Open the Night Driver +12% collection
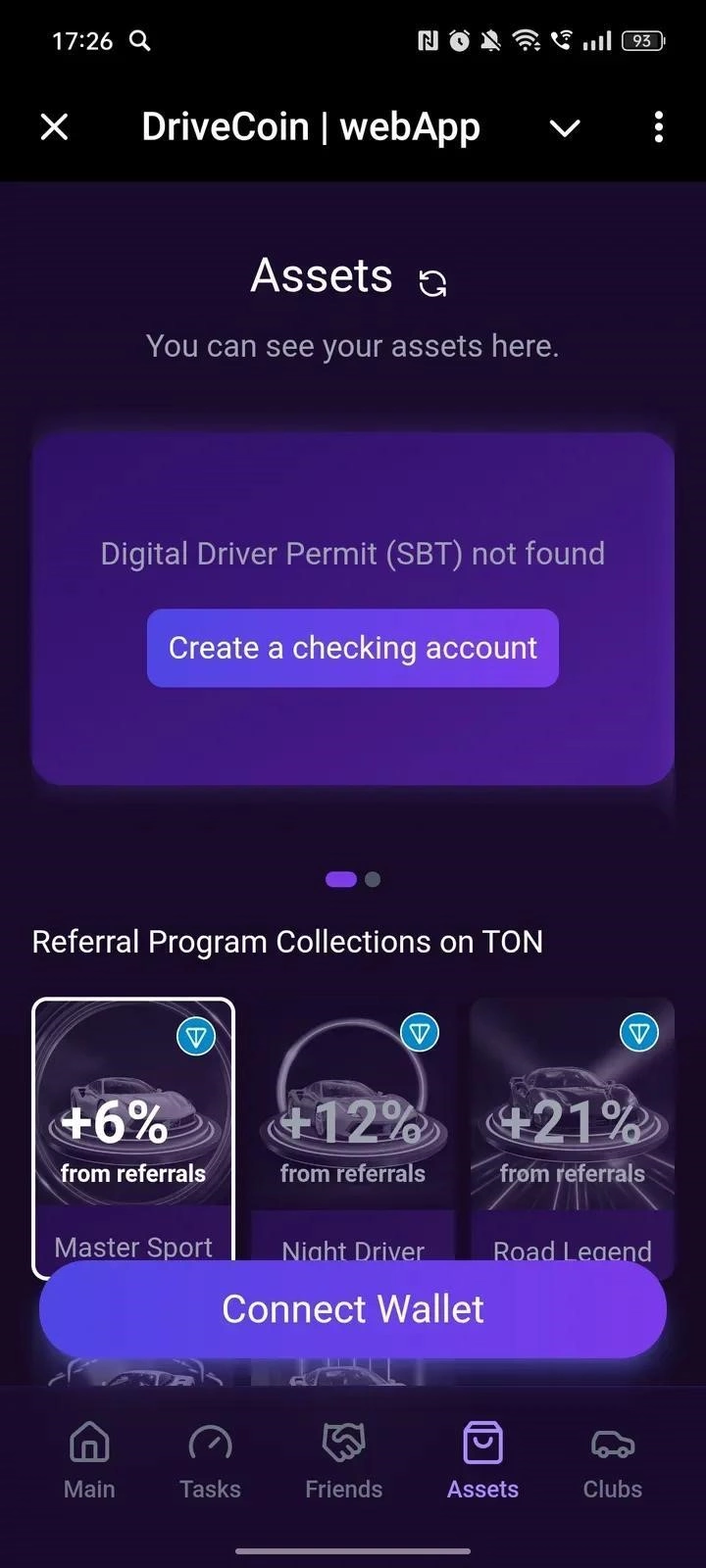 [x=353, y=1127]
